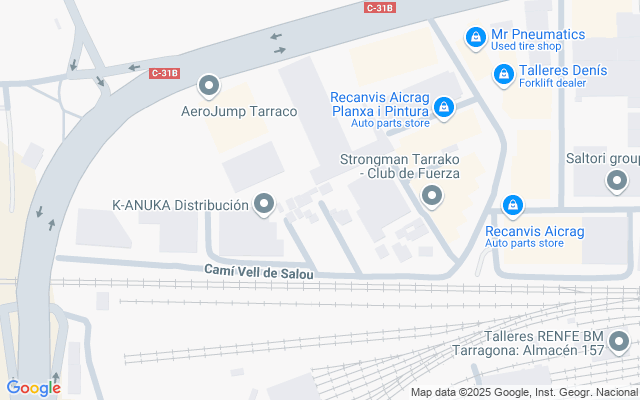Open the Saltori group location pin

click(x=618, y=182)
